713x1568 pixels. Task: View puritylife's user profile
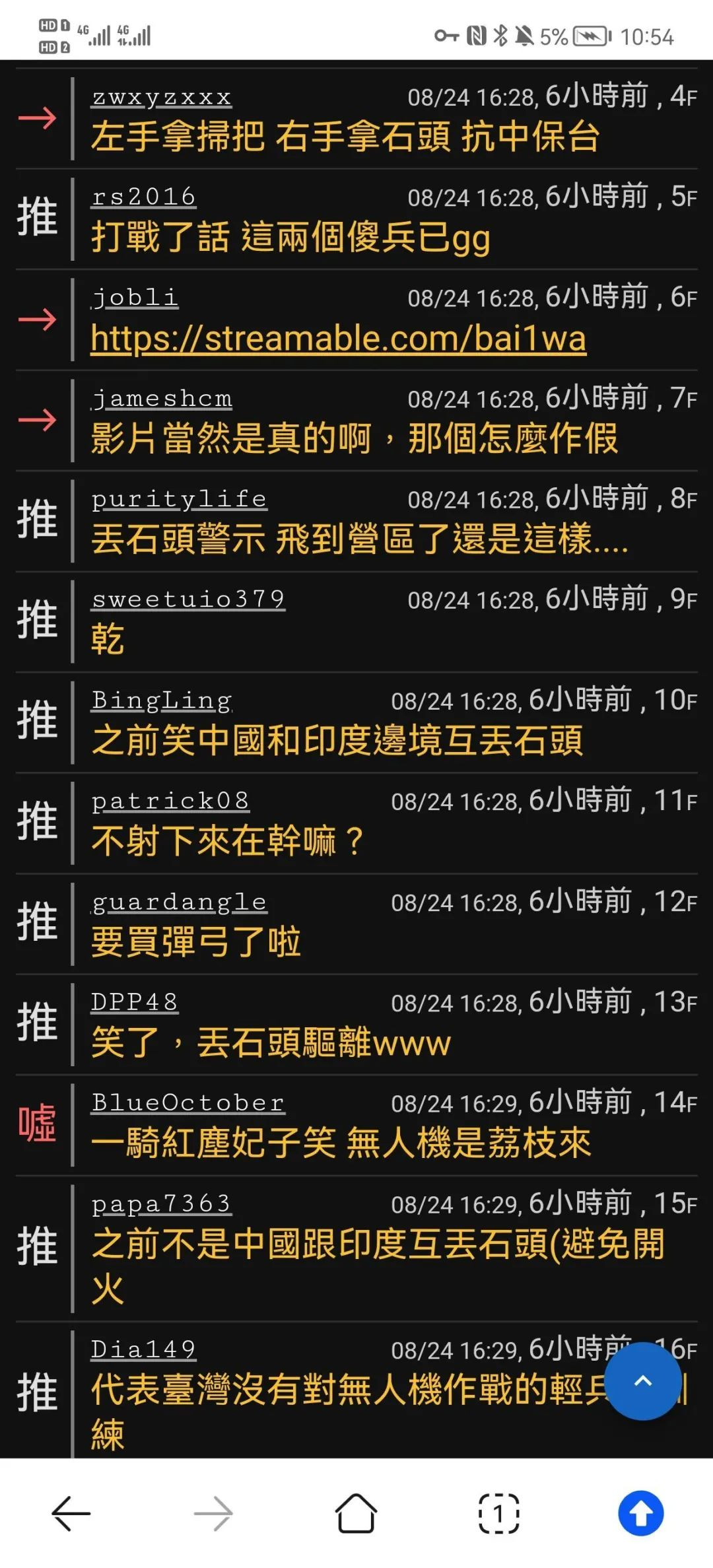coord(179,499)
